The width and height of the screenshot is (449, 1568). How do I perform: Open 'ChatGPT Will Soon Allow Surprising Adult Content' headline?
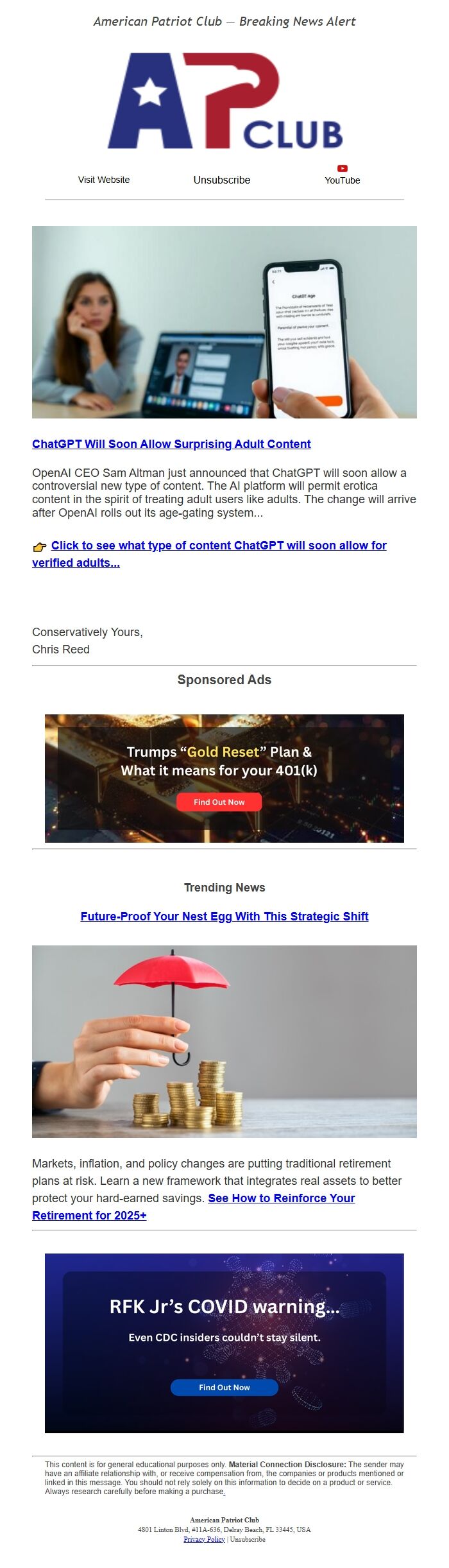coord(171,444)
